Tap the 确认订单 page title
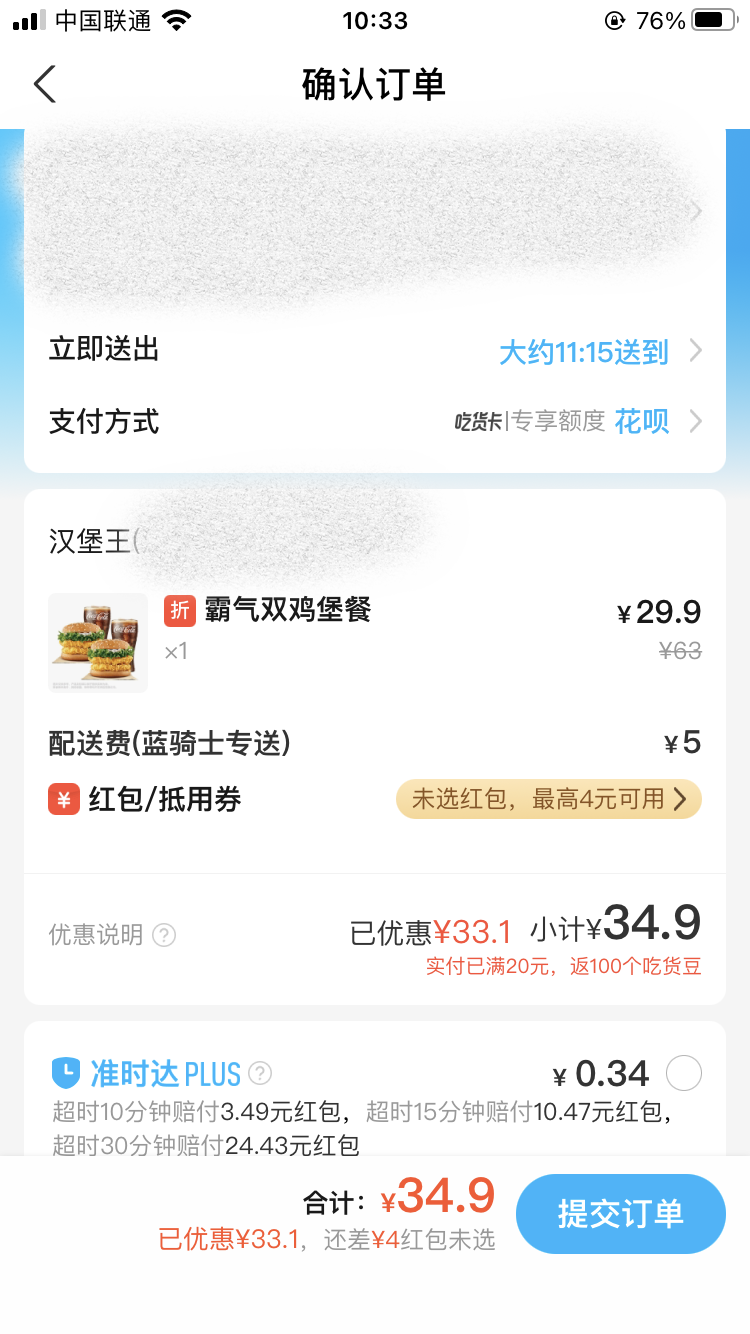Viewport: 750px width, 1334px height. (375, 85)
